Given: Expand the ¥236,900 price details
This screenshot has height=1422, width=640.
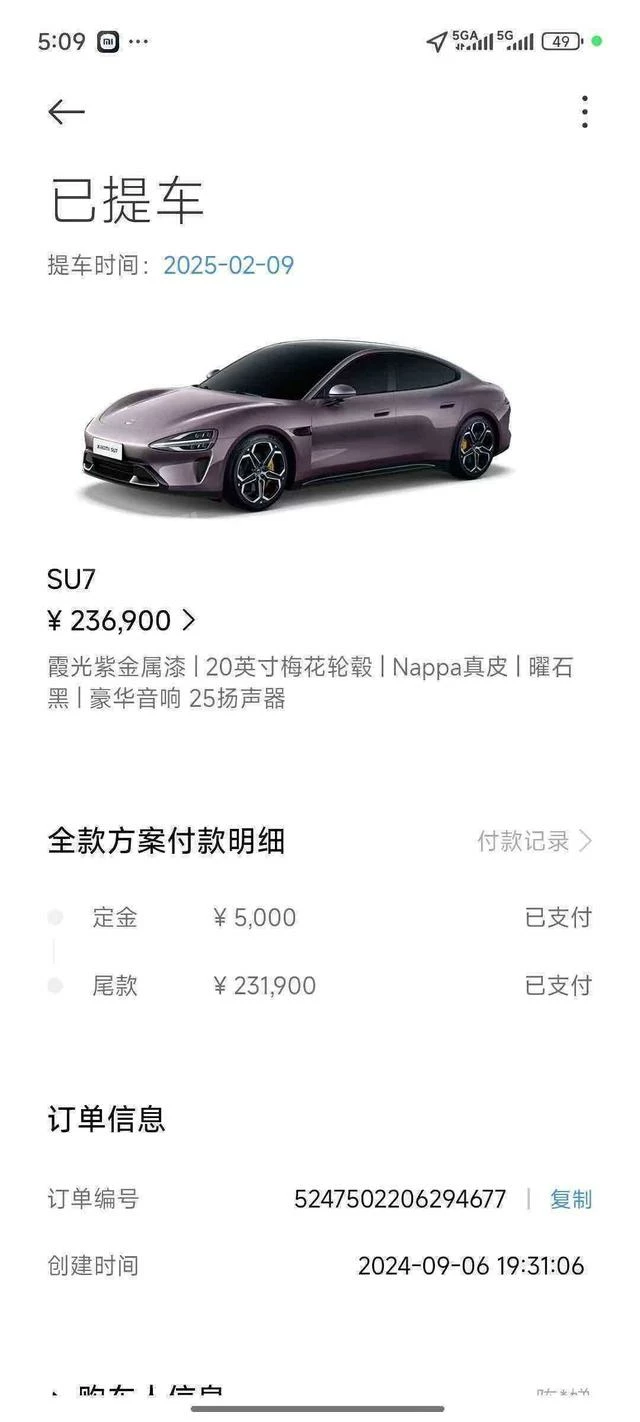Looking at the screenshot, I should [122, 621].
